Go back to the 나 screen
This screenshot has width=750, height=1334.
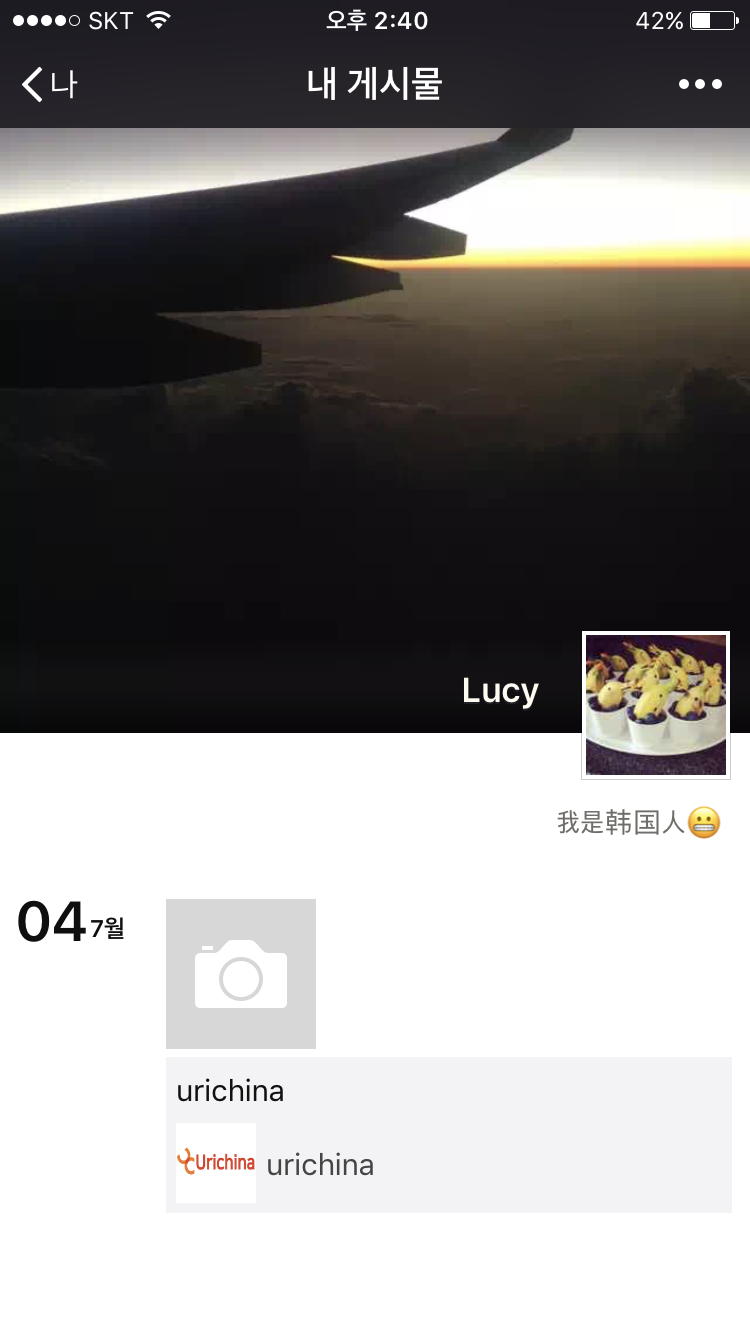pyautogui.click(x=48, y=84)
